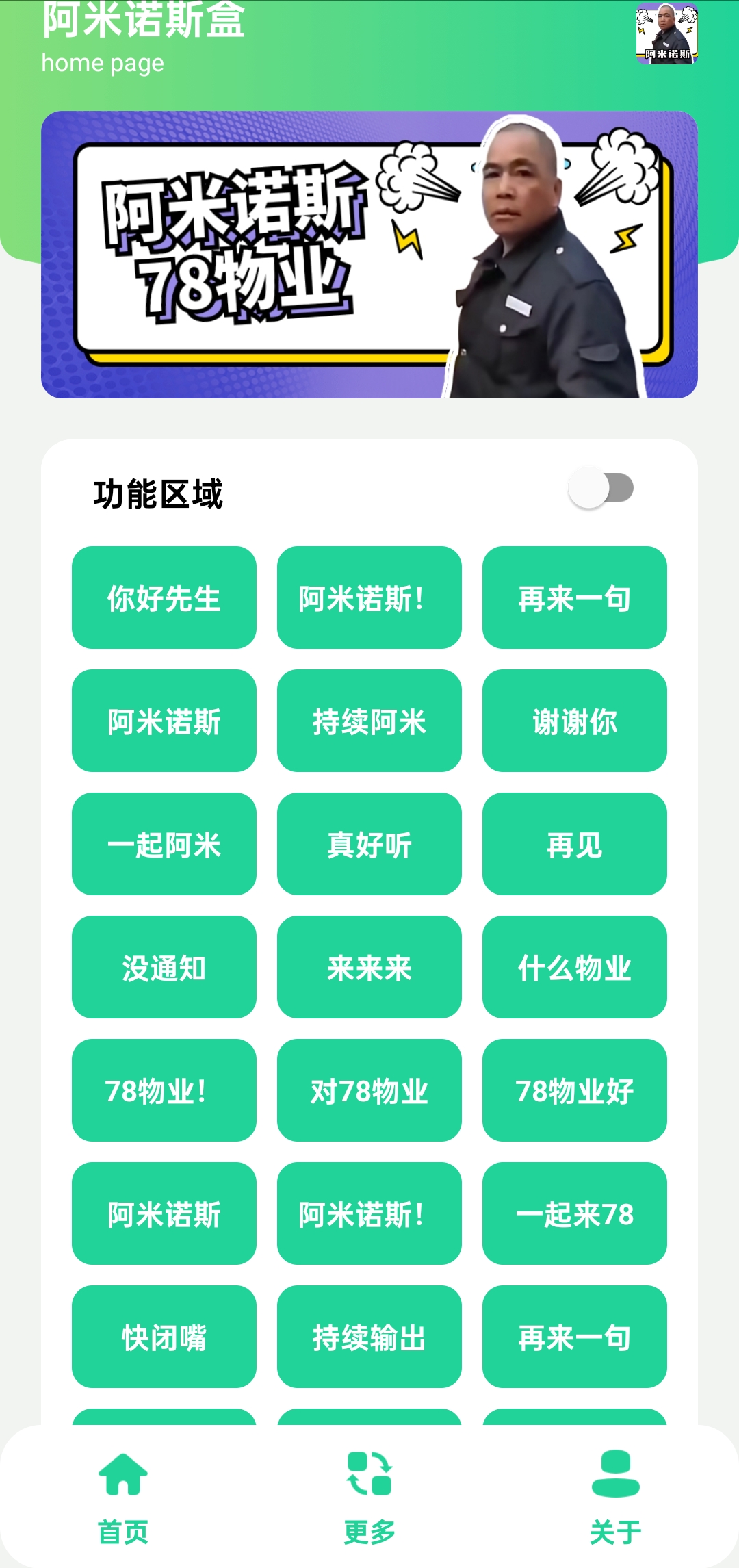Play the 一起阿米 clip
This screenshot has height=1568, width=739.
coord(164,844)
